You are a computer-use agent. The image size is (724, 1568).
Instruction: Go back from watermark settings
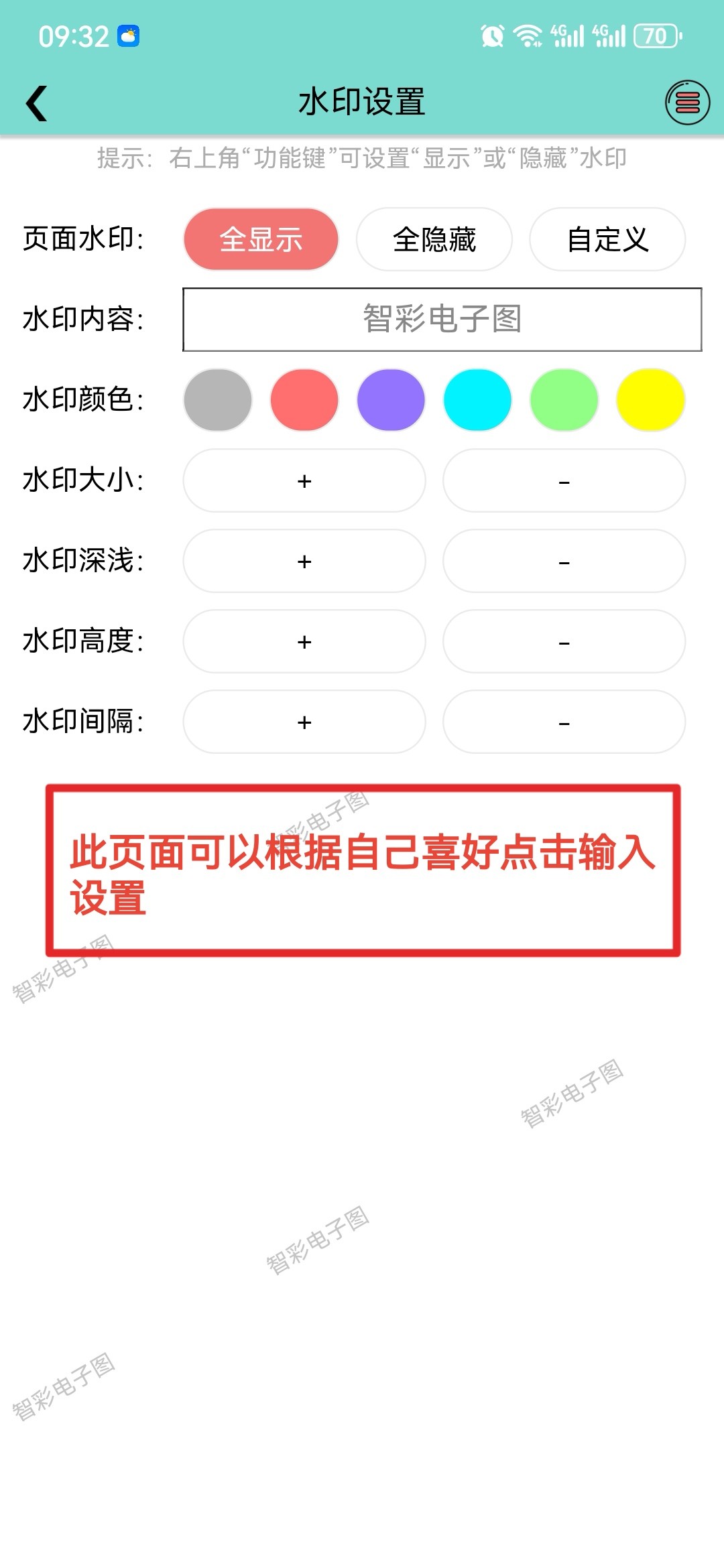37,103
